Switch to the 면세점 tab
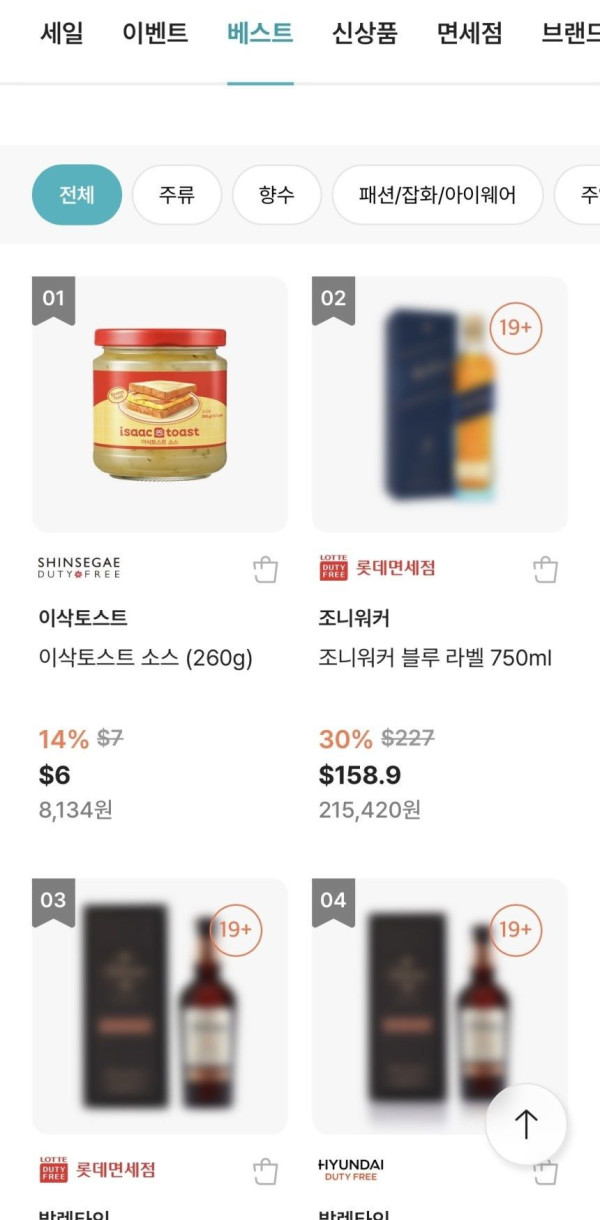The width and height of the screenshot is (600, 1220). (x=469, y=33)
